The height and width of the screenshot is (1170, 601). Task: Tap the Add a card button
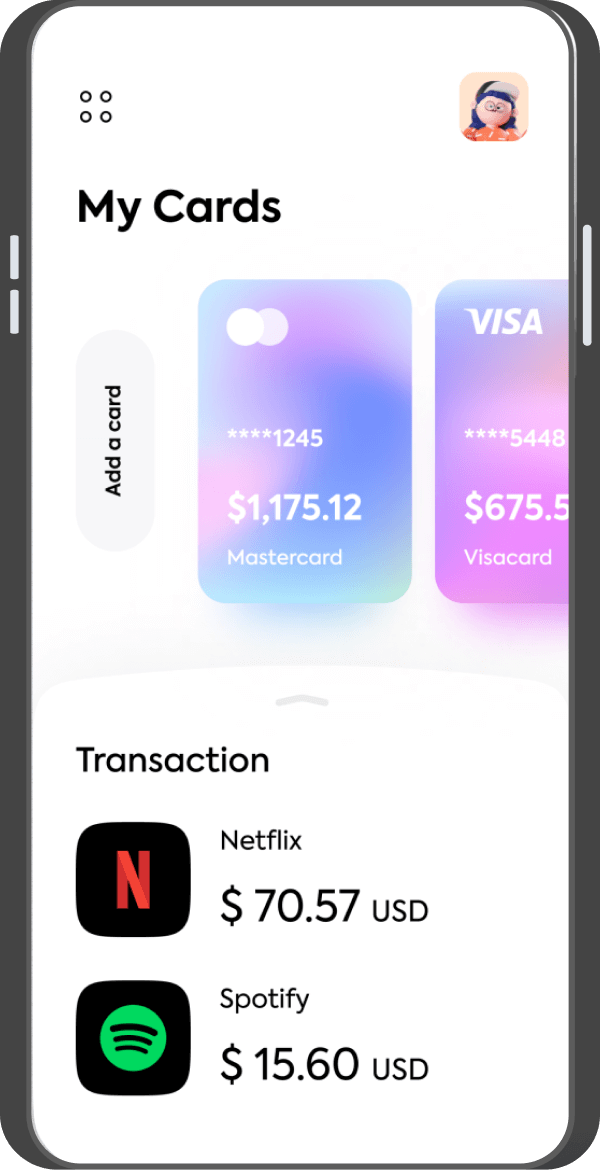coord(115,440)
